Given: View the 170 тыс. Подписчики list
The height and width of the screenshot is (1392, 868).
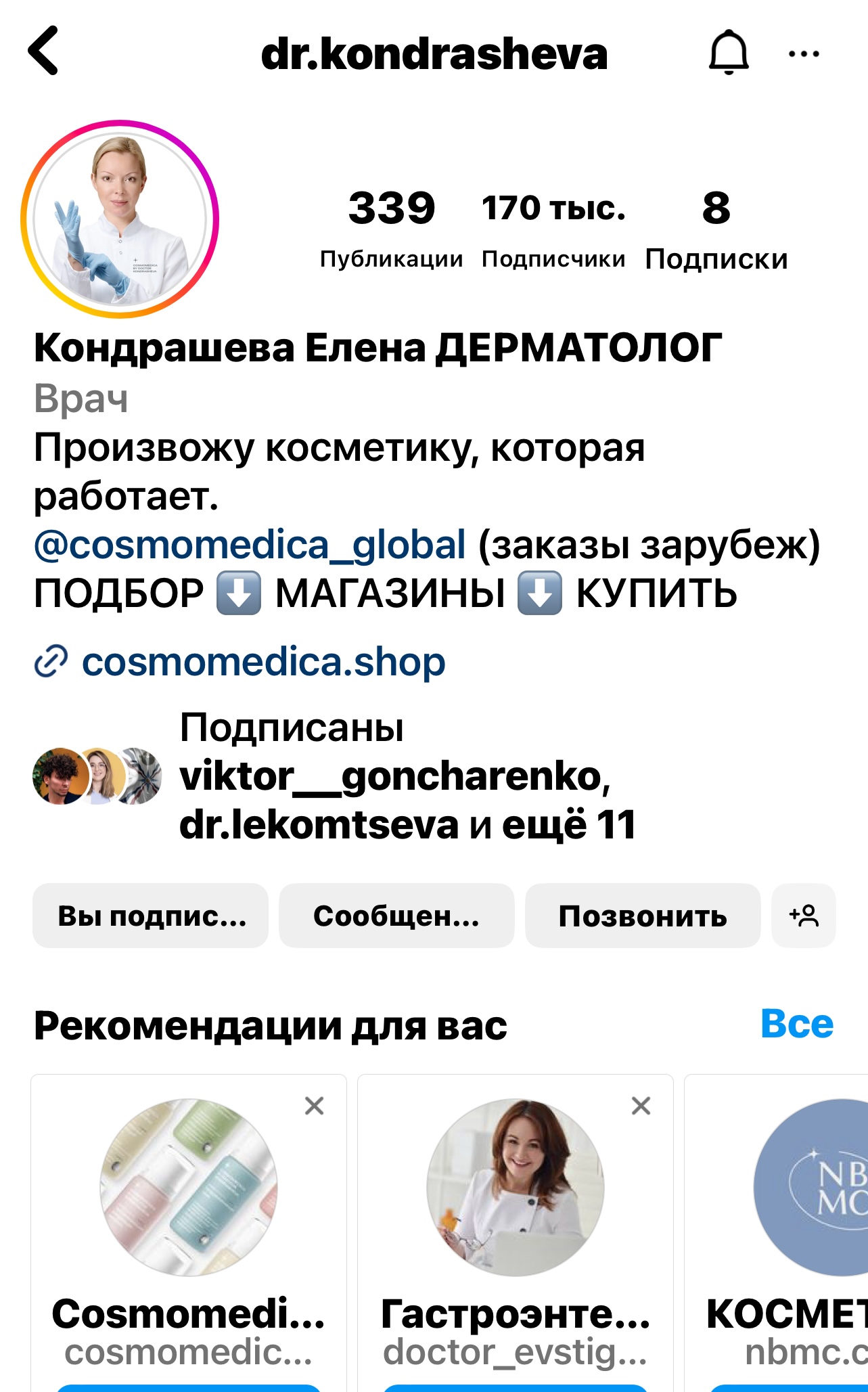Looking at the screenshot, I should 553,228.
